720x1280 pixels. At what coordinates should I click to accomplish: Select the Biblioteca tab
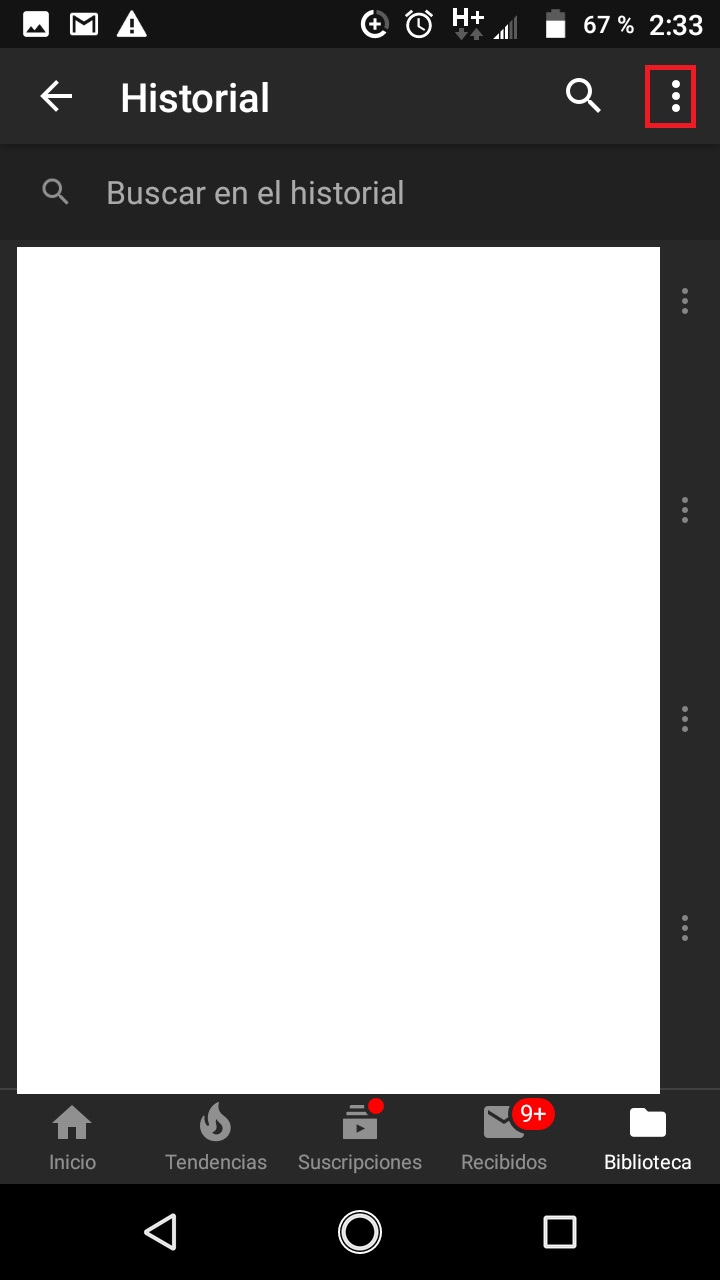[648, 1137]
